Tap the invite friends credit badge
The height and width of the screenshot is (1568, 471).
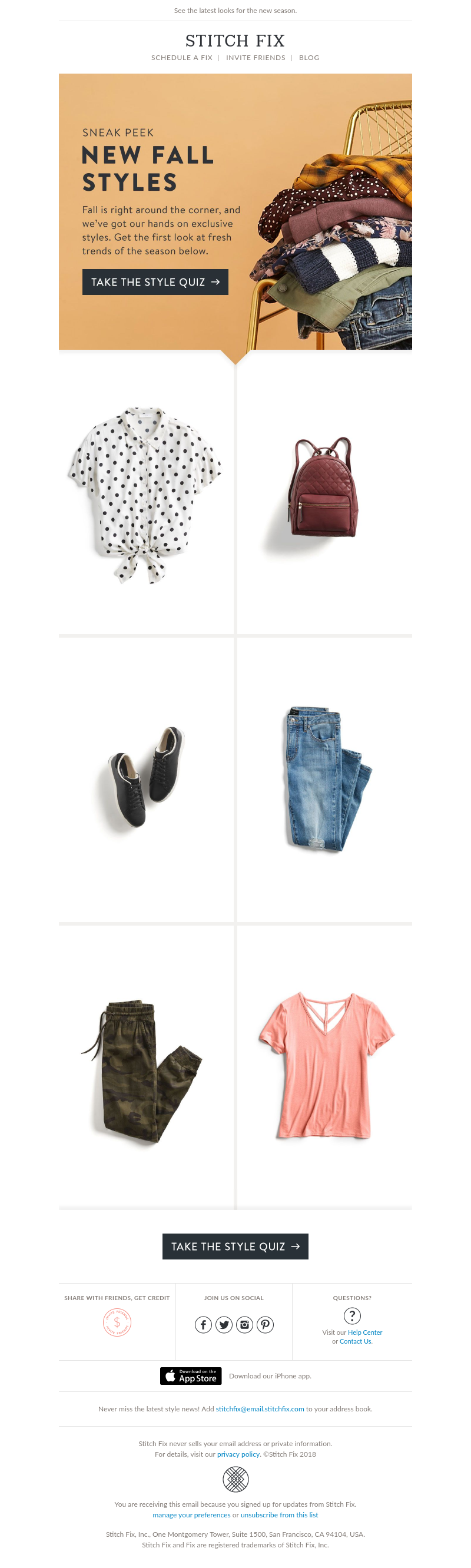tap(117, 1322)
